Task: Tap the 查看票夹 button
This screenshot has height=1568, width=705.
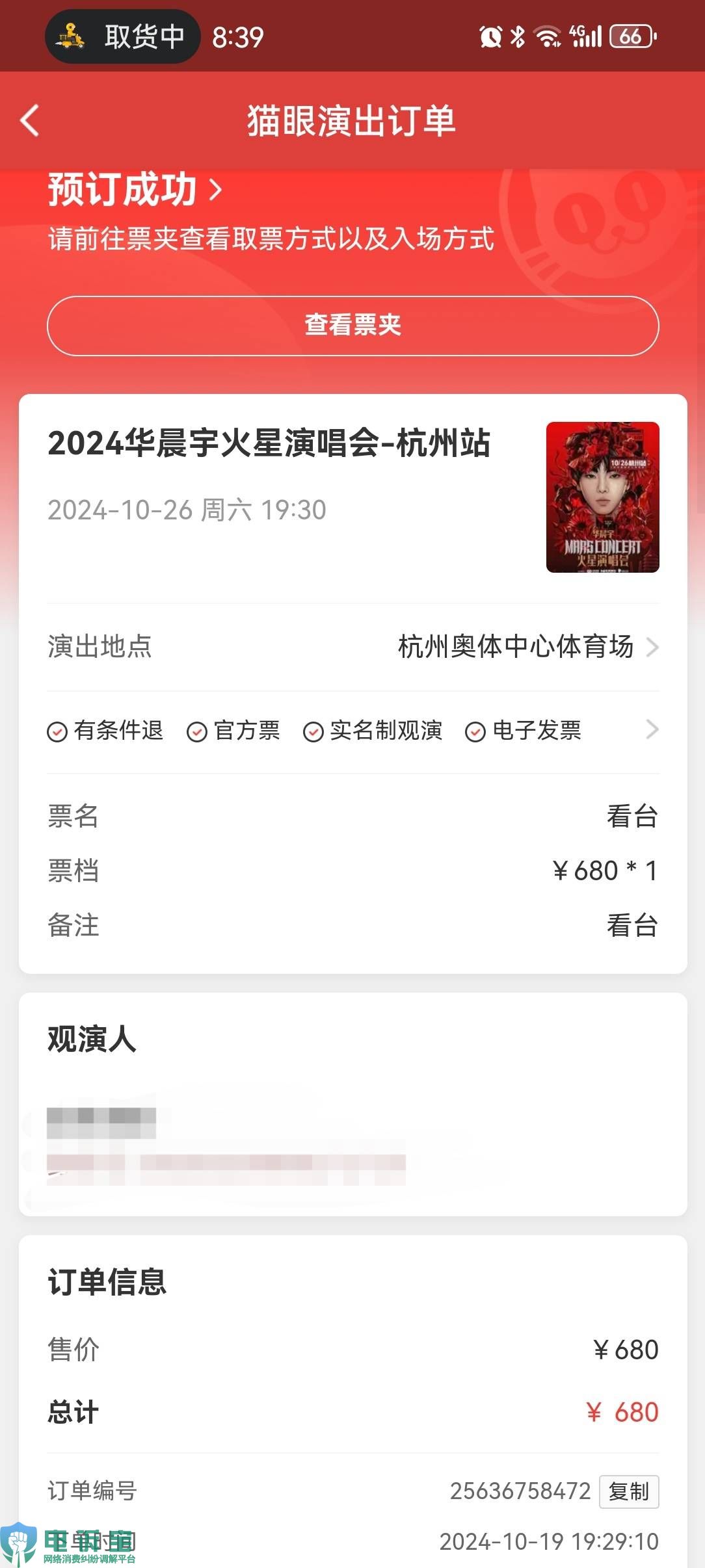Action: coord(352,326)
